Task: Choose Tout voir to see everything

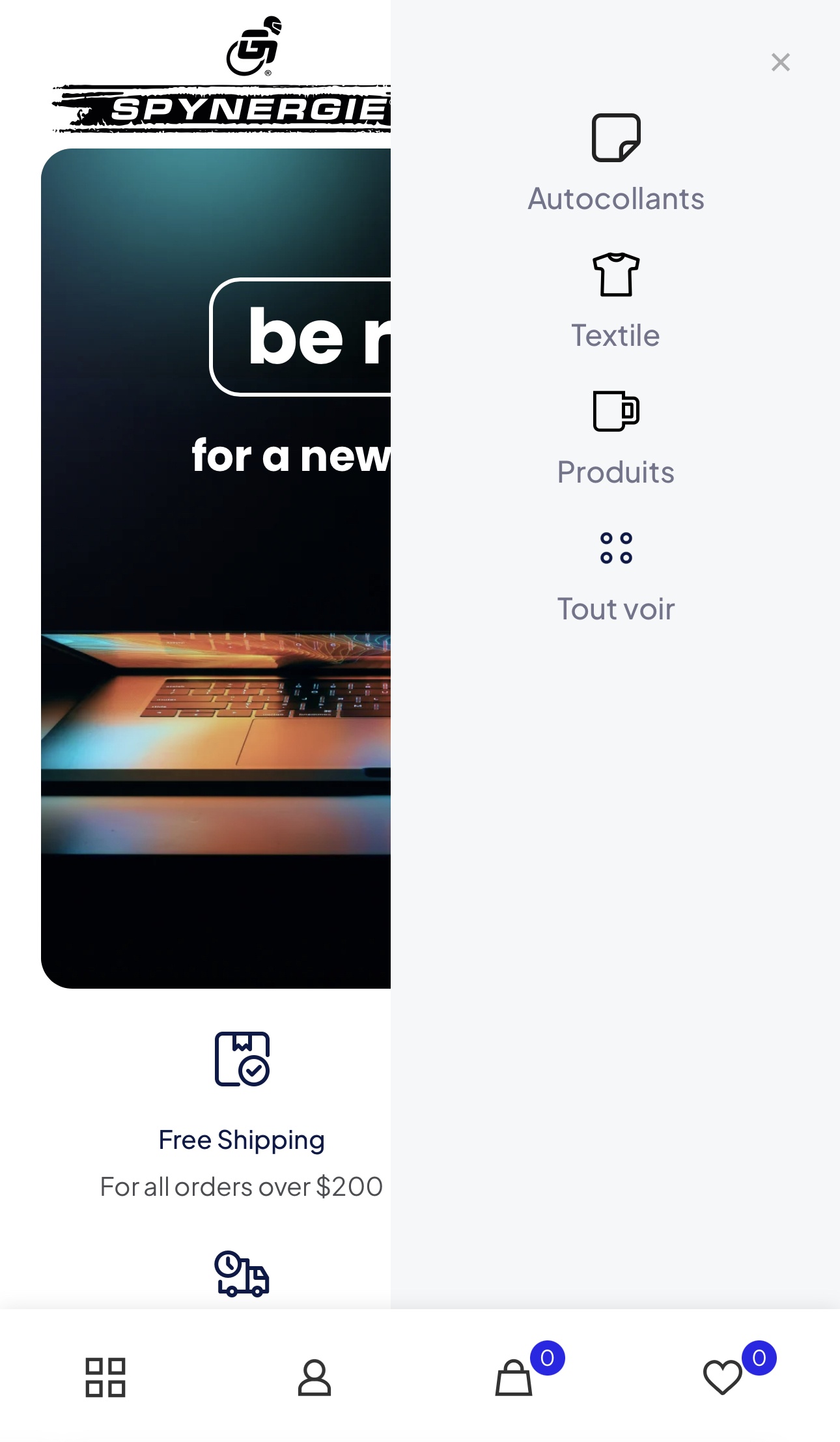Action: (x=615, y=576)
